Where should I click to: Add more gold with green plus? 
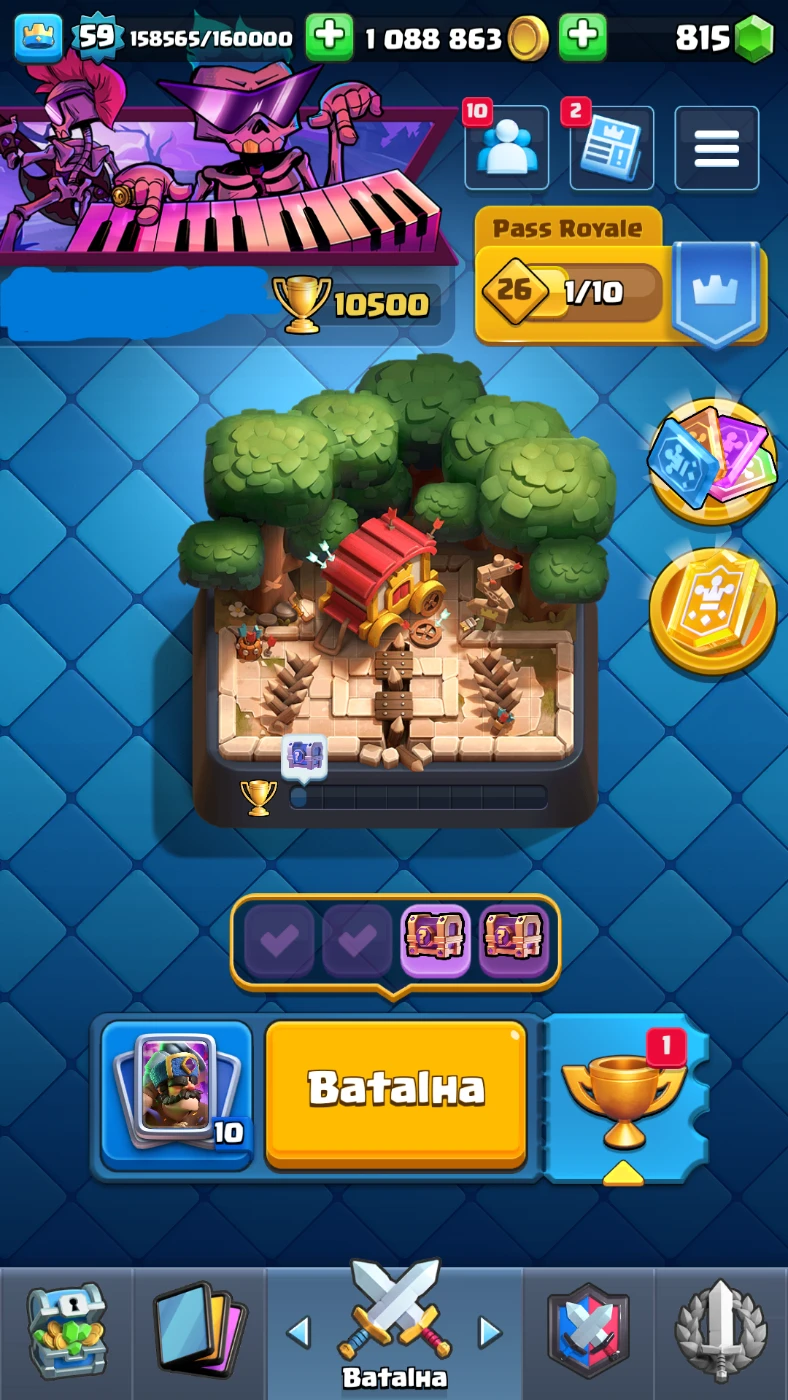click(582, 37)
